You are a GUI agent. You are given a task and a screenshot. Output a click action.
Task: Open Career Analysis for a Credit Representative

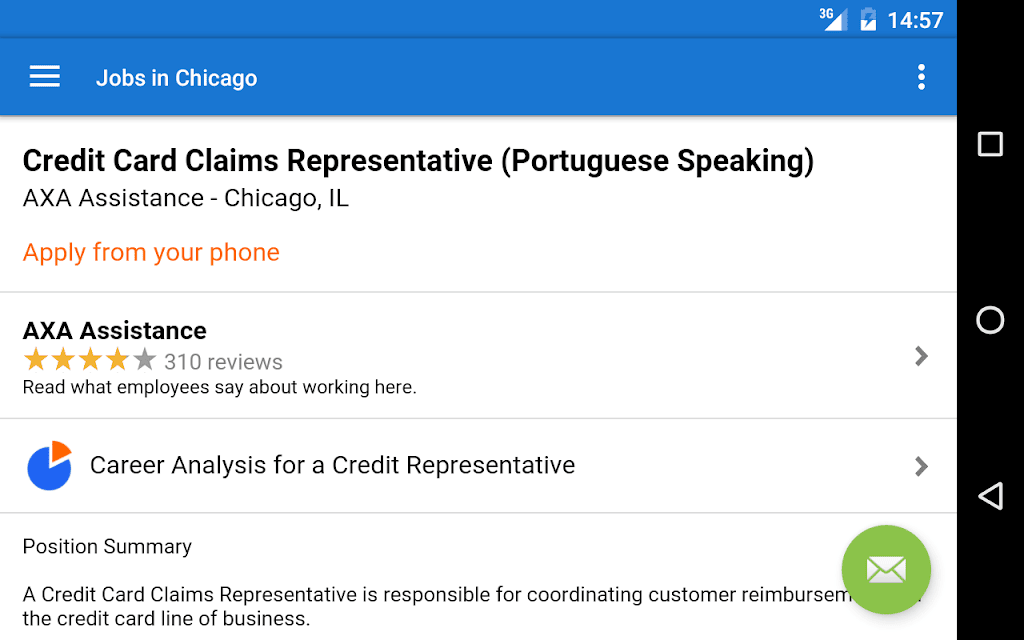click(478, 466)
